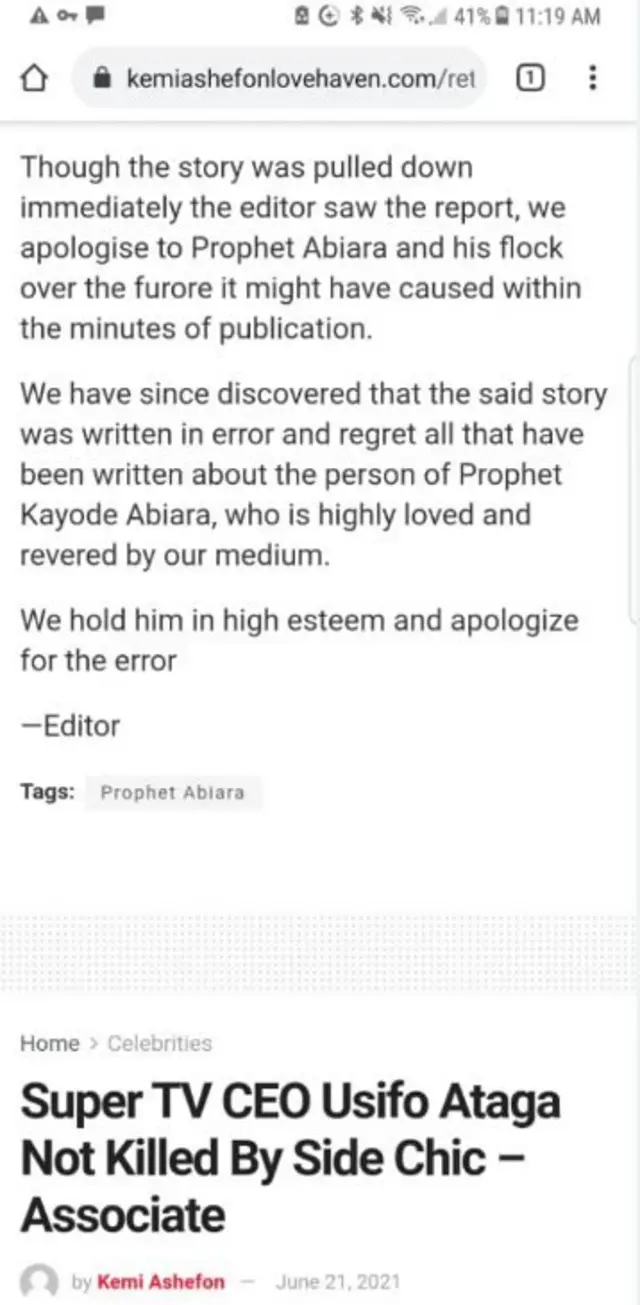The image size is (640, 1305).
Task: View author Kemi Ashefon's page
Action: pos(160,1281)
